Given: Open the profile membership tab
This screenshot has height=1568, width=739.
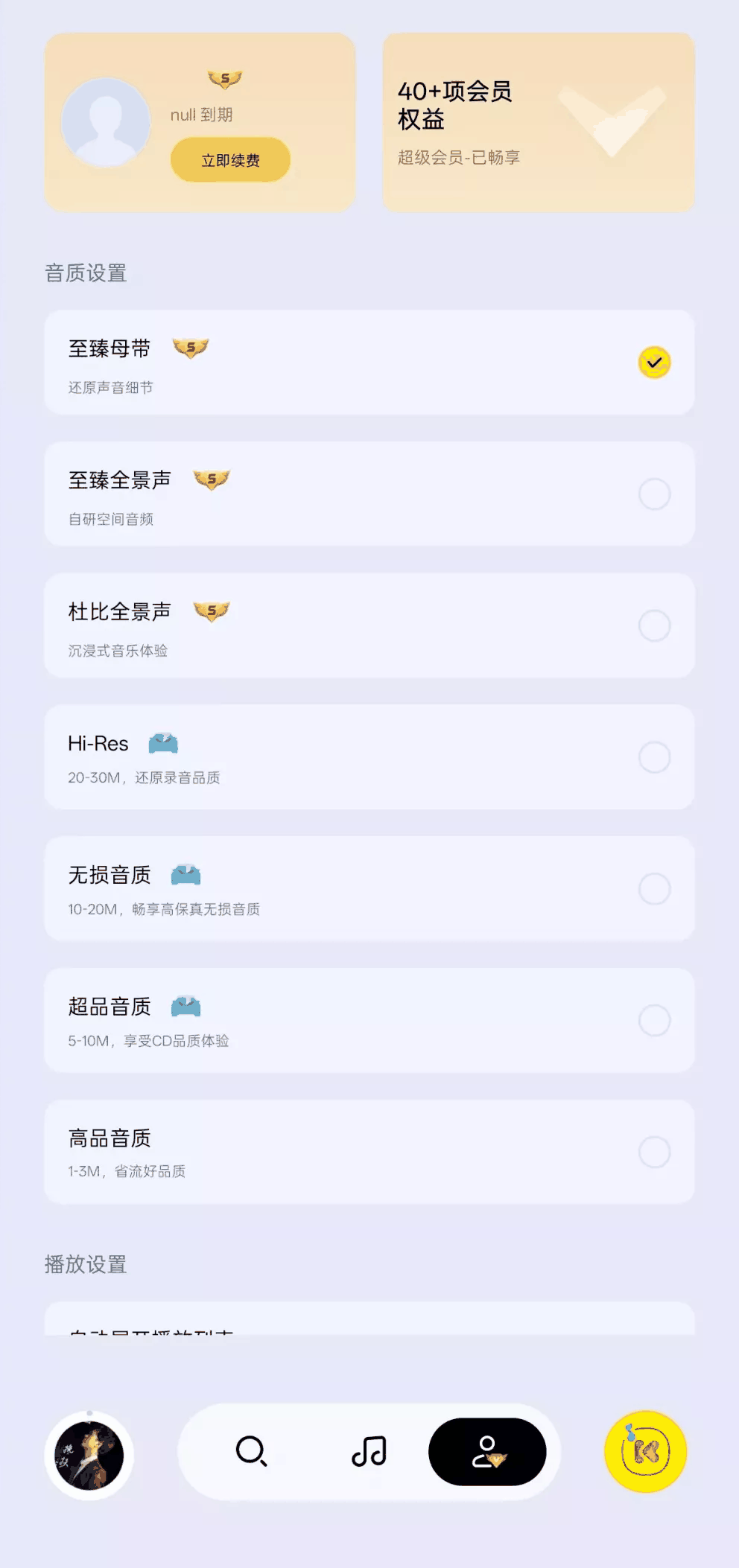Looking at the screenshot, I should [487, 1452].
